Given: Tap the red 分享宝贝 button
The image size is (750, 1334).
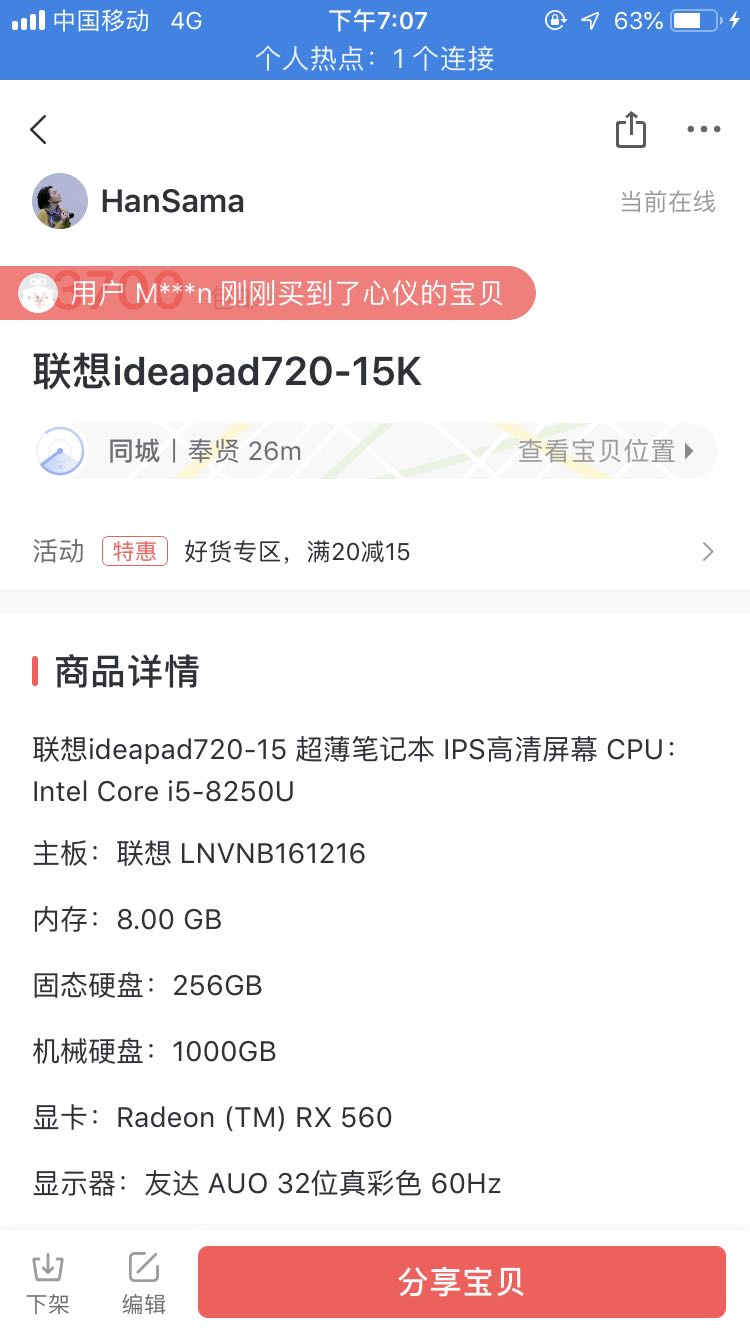Looking at the screenshot, I should coord(461,1282).
